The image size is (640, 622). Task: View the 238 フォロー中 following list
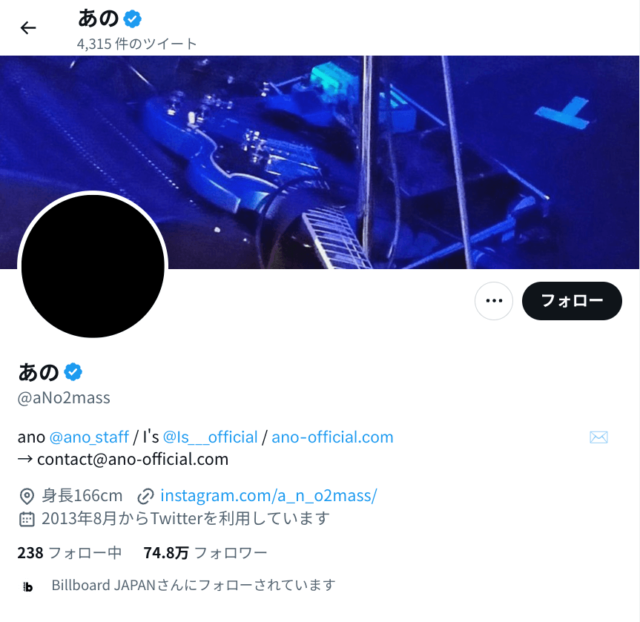[69, 552]
